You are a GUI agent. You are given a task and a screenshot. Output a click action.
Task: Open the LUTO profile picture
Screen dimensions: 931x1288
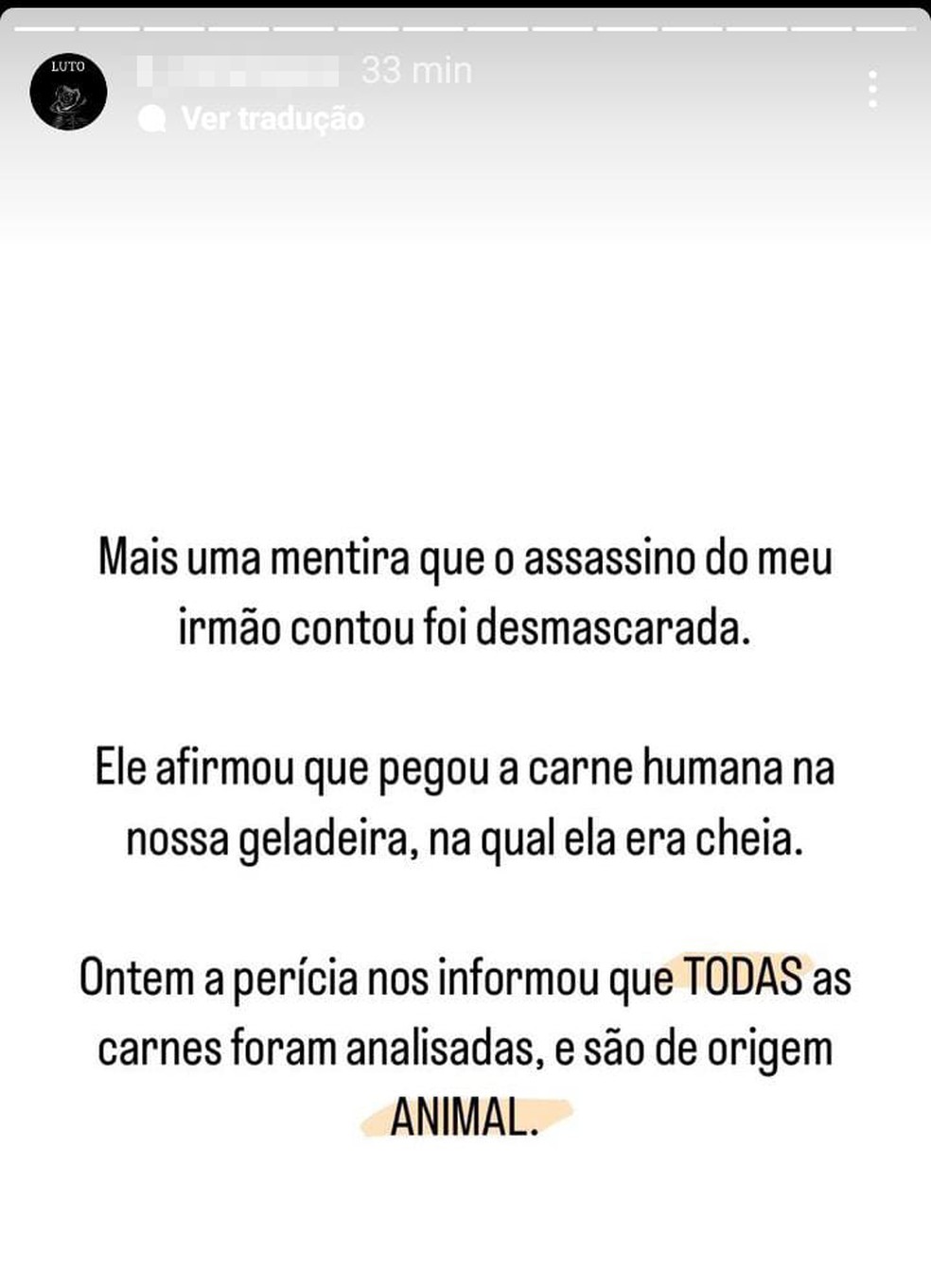(67, 92)
